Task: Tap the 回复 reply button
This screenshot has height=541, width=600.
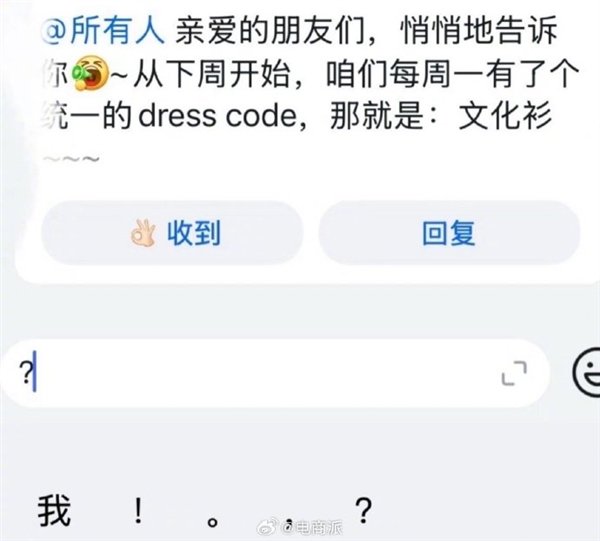Action: click(x=449, y=234)
